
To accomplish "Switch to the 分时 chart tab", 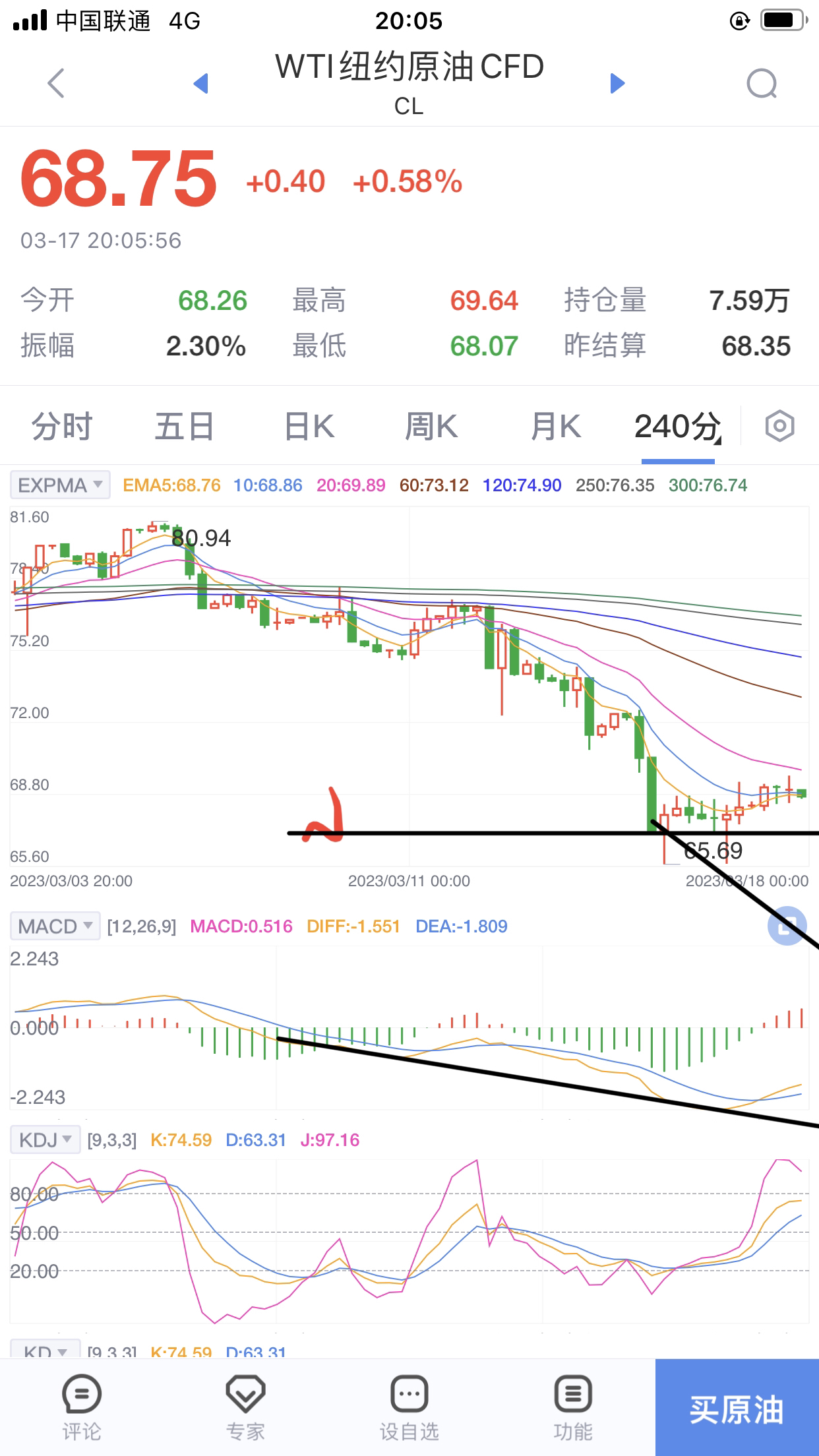I will pos(62,426).
